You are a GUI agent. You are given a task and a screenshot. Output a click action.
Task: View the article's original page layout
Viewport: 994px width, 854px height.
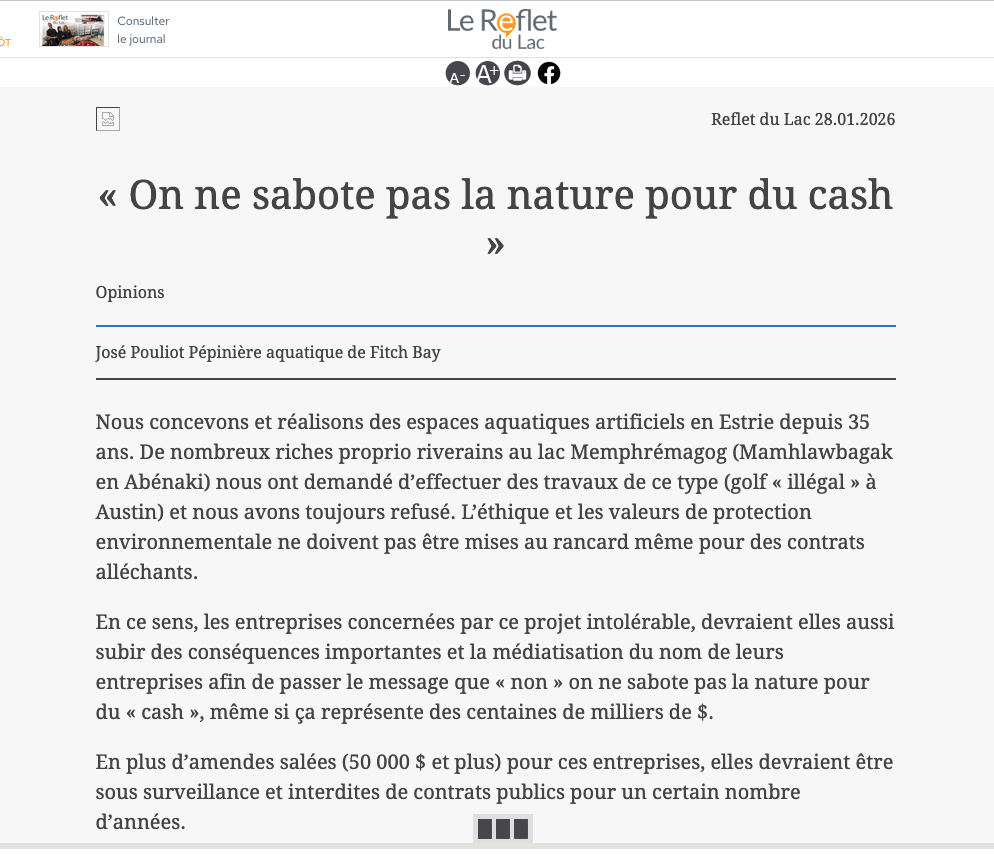107,120
